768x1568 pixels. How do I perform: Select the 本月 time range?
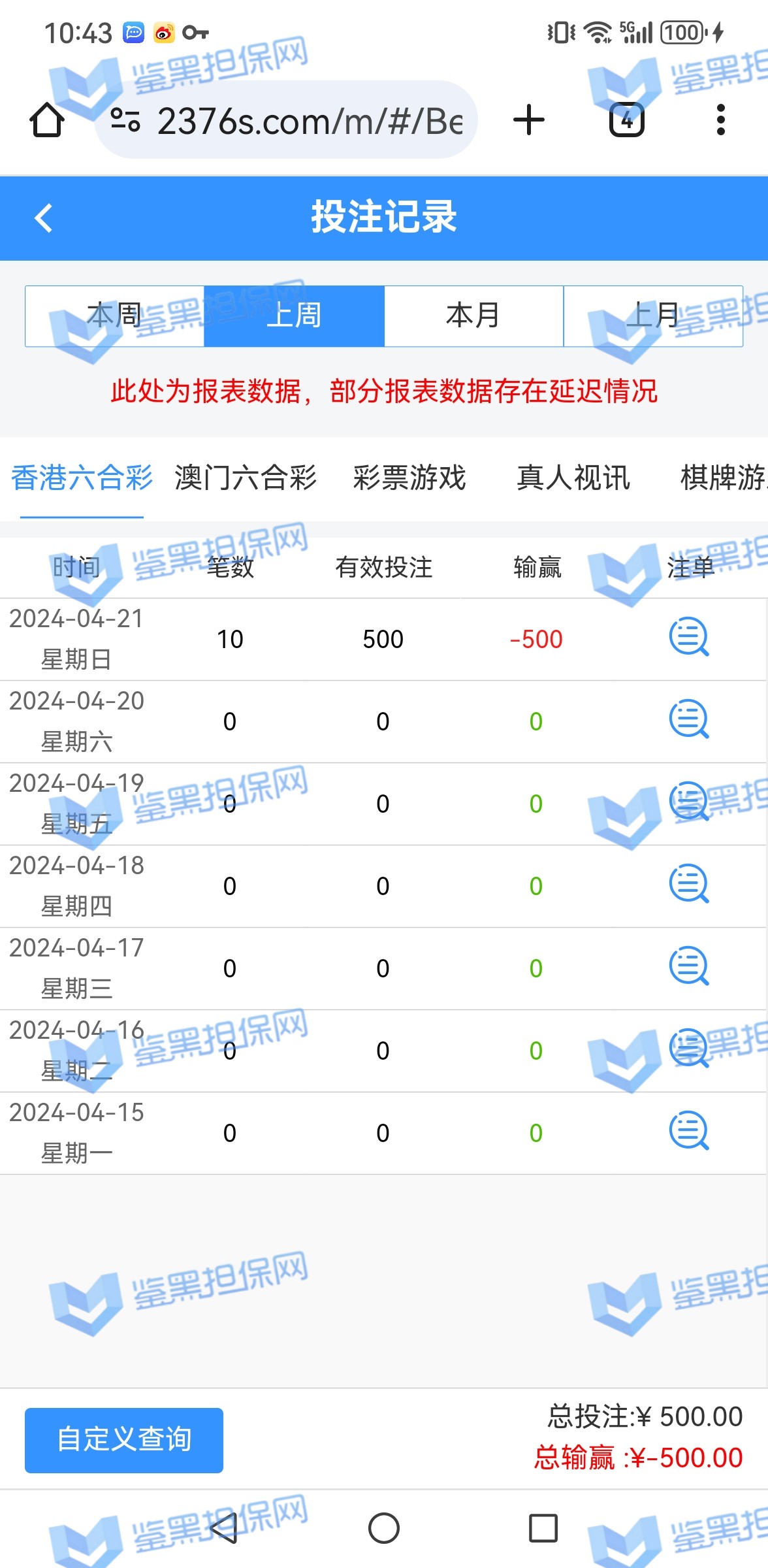point(473,316)
